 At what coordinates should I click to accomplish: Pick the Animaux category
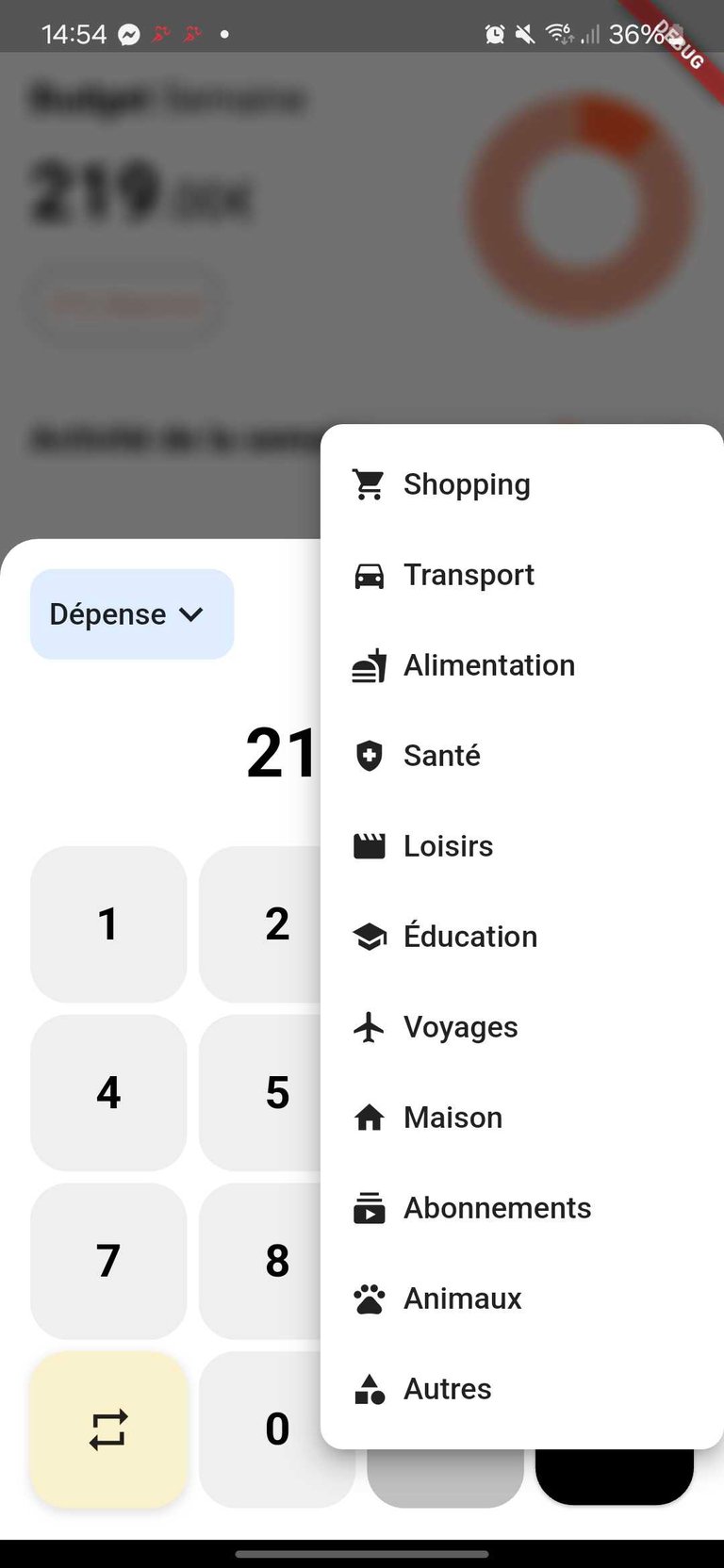point(521,1298)
